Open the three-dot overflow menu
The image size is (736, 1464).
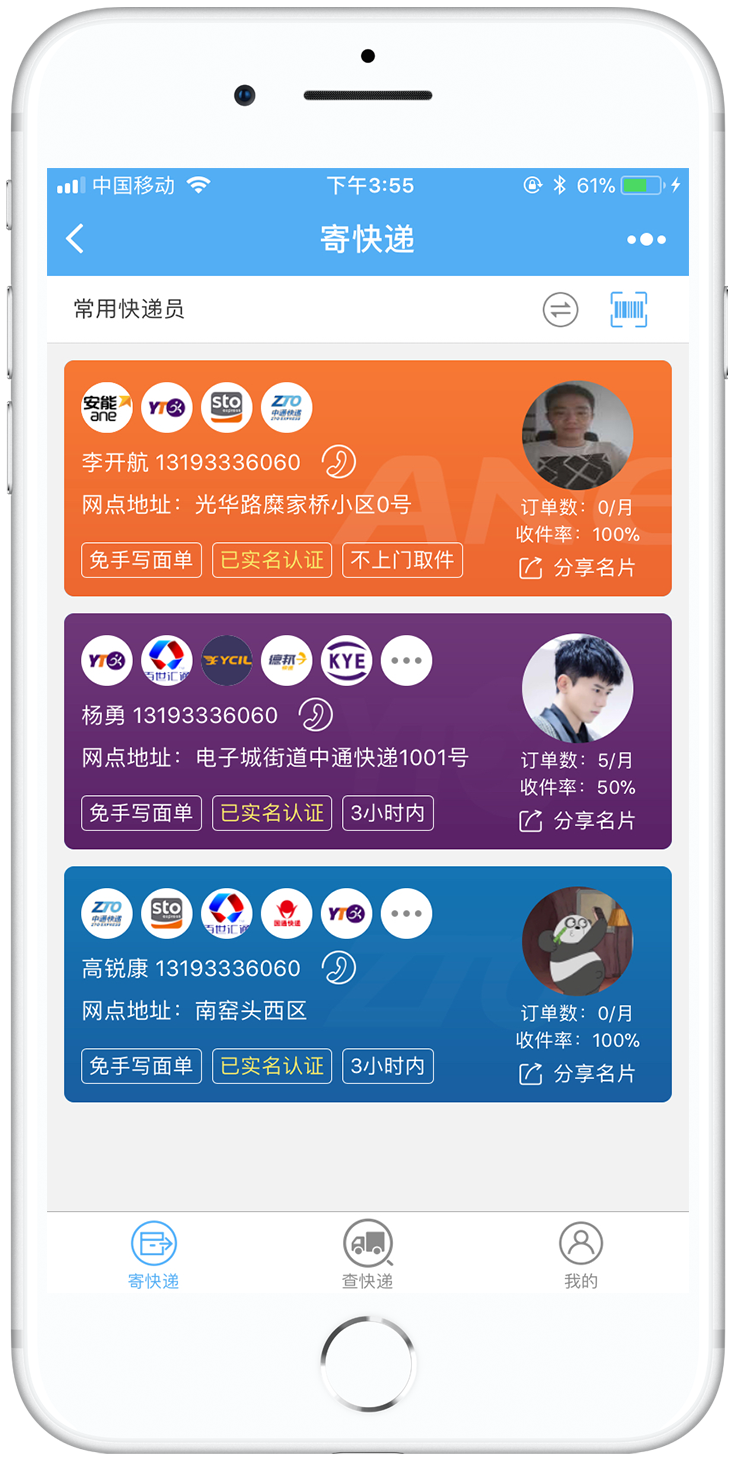tap(646, 239)
